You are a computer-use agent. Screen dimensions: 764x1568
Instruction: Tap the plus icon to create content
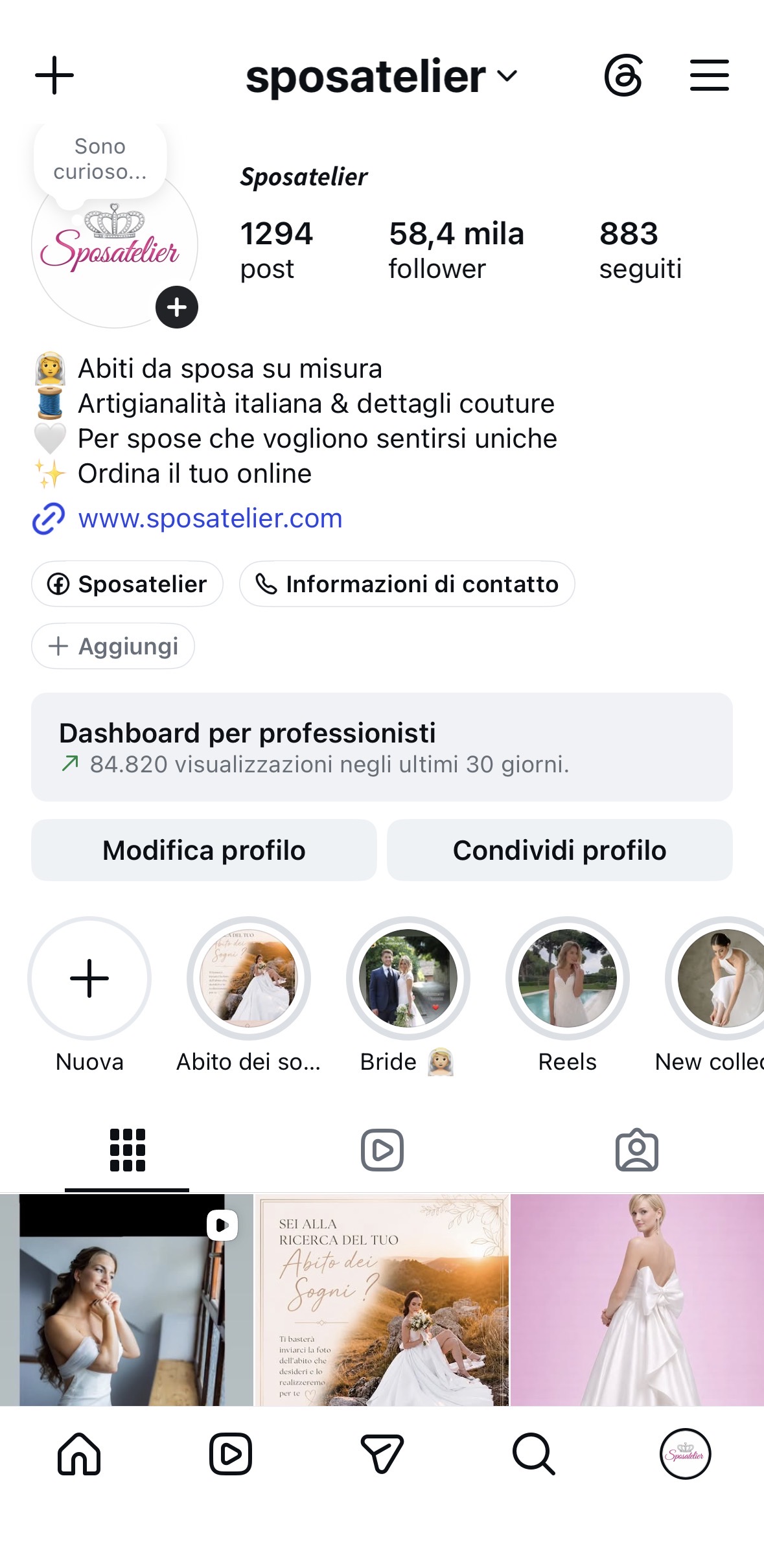tap(54, 75)
